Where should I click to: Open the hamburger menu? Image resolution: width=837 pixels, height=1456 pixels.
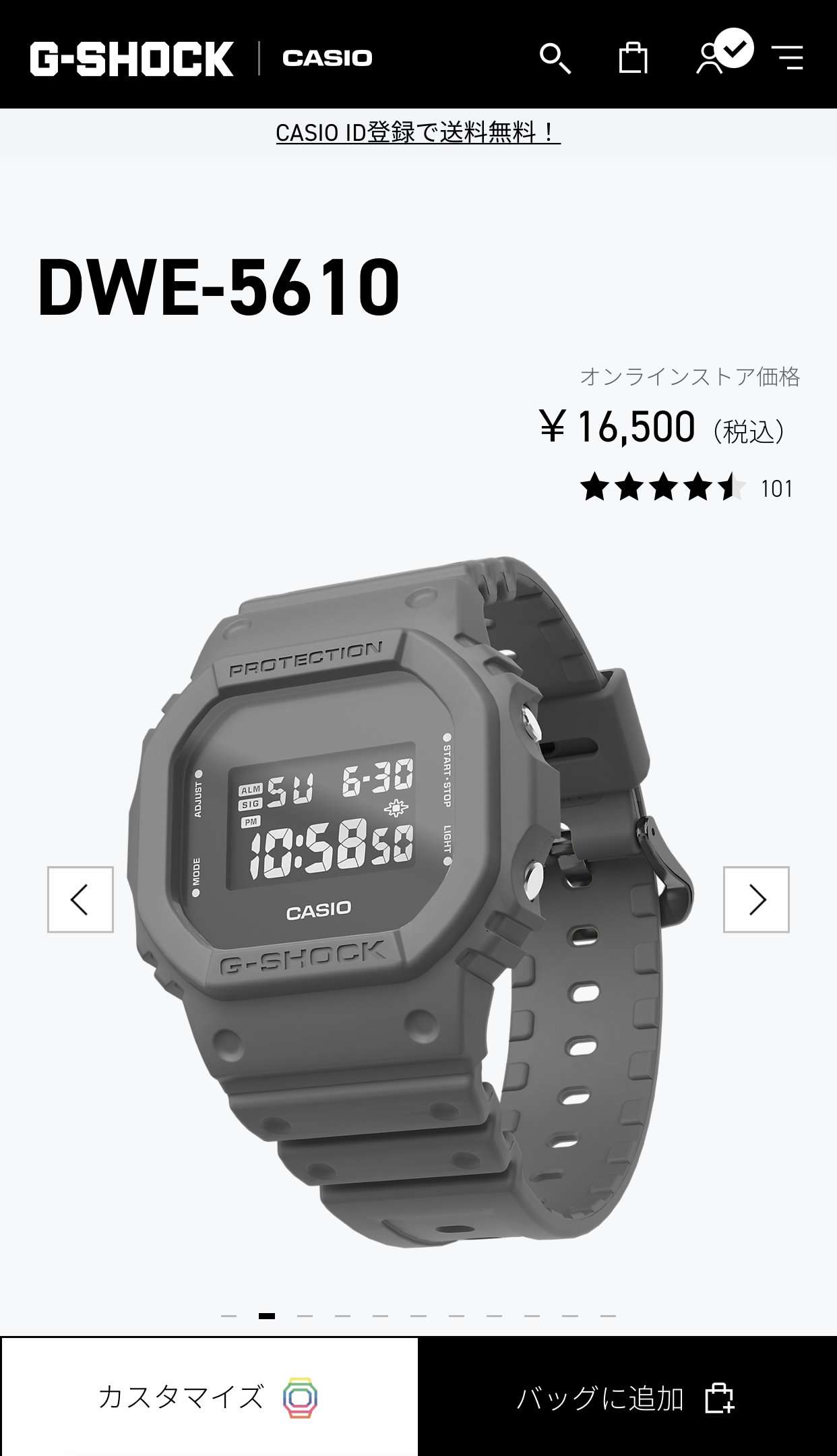coord(787,58)
